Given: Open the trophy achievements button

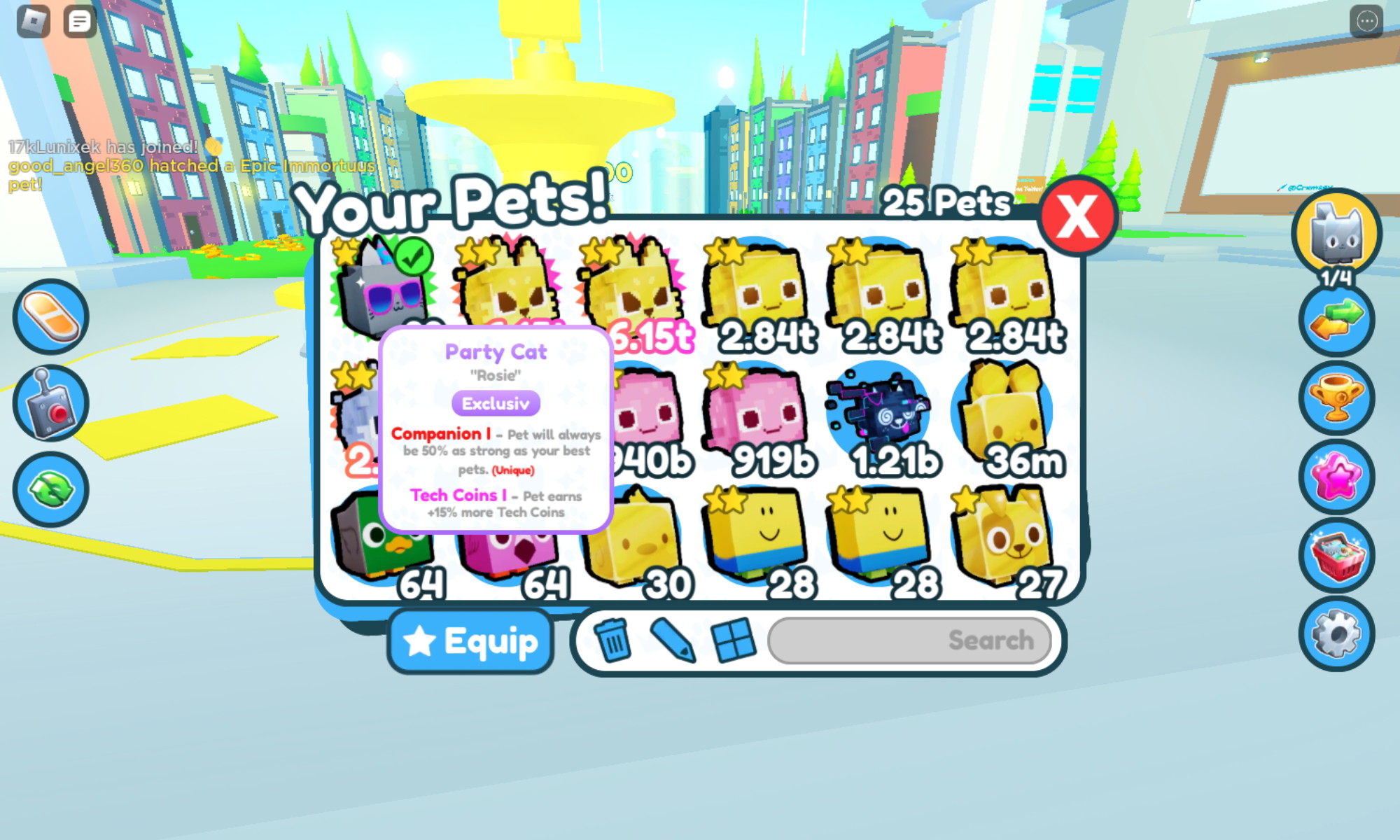Looking at the screenshot, I should (1336, 398).
